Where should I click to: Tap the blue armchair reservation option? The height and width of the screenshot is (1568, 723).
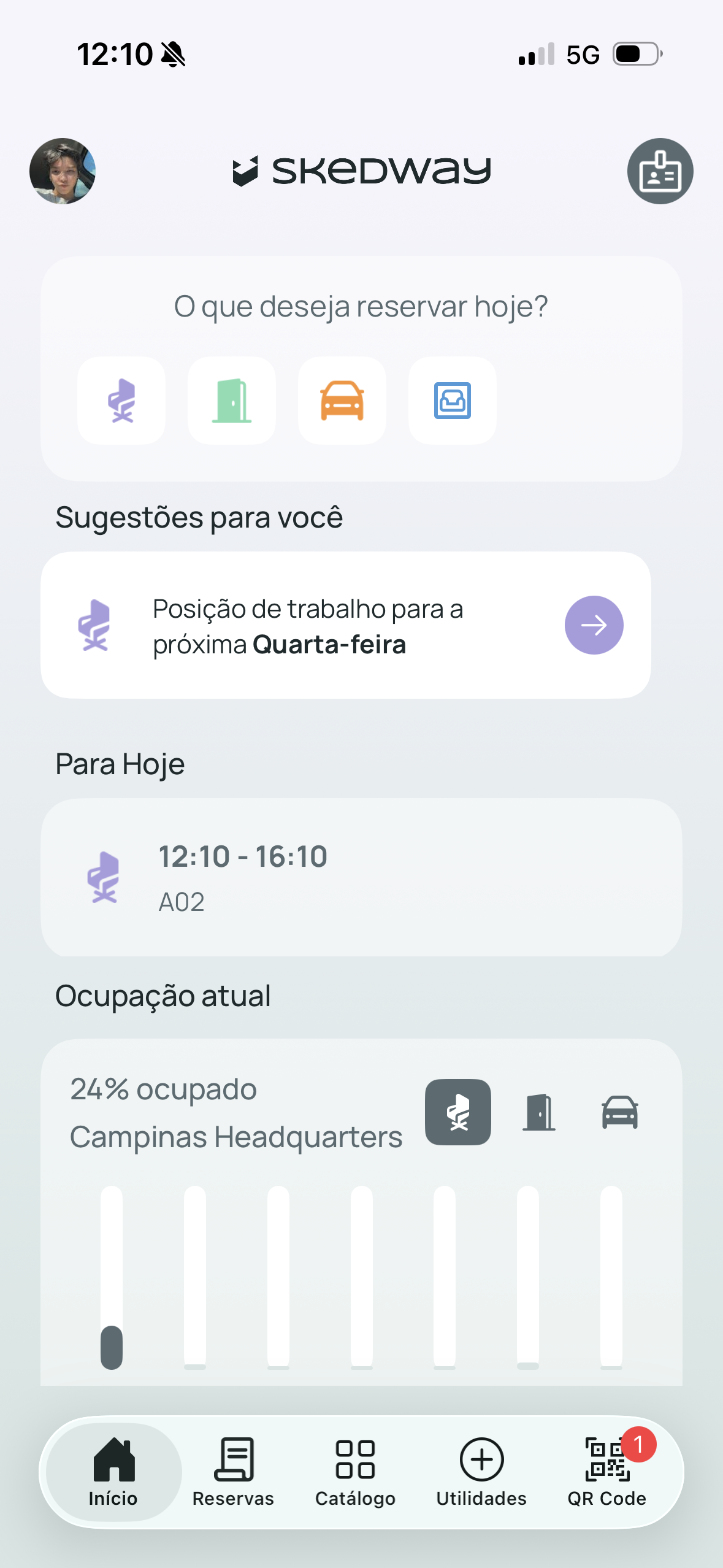pos(453,401)
